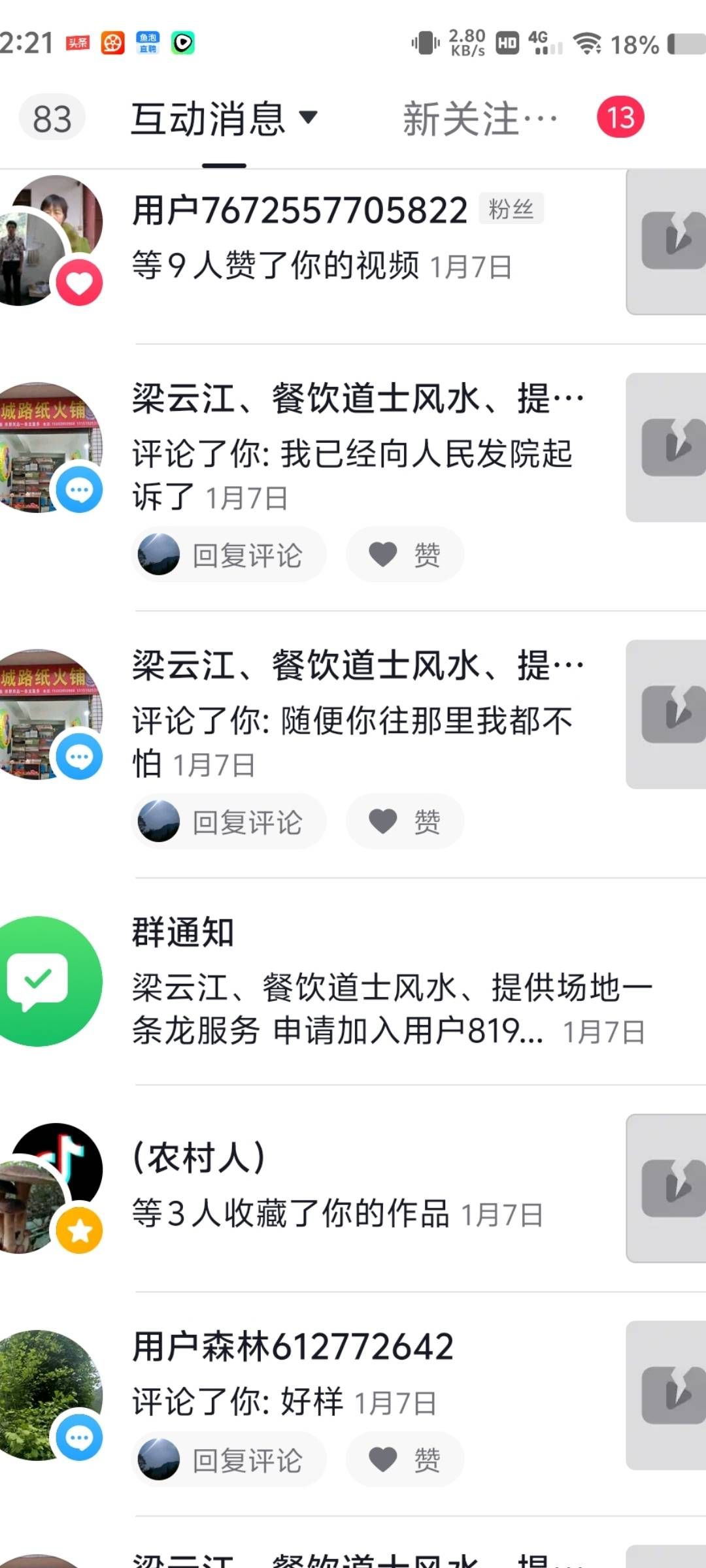Reply to the comment 随便你往那里我都不怕
Screen dimensions: 706x1568
tap(229, 821)
